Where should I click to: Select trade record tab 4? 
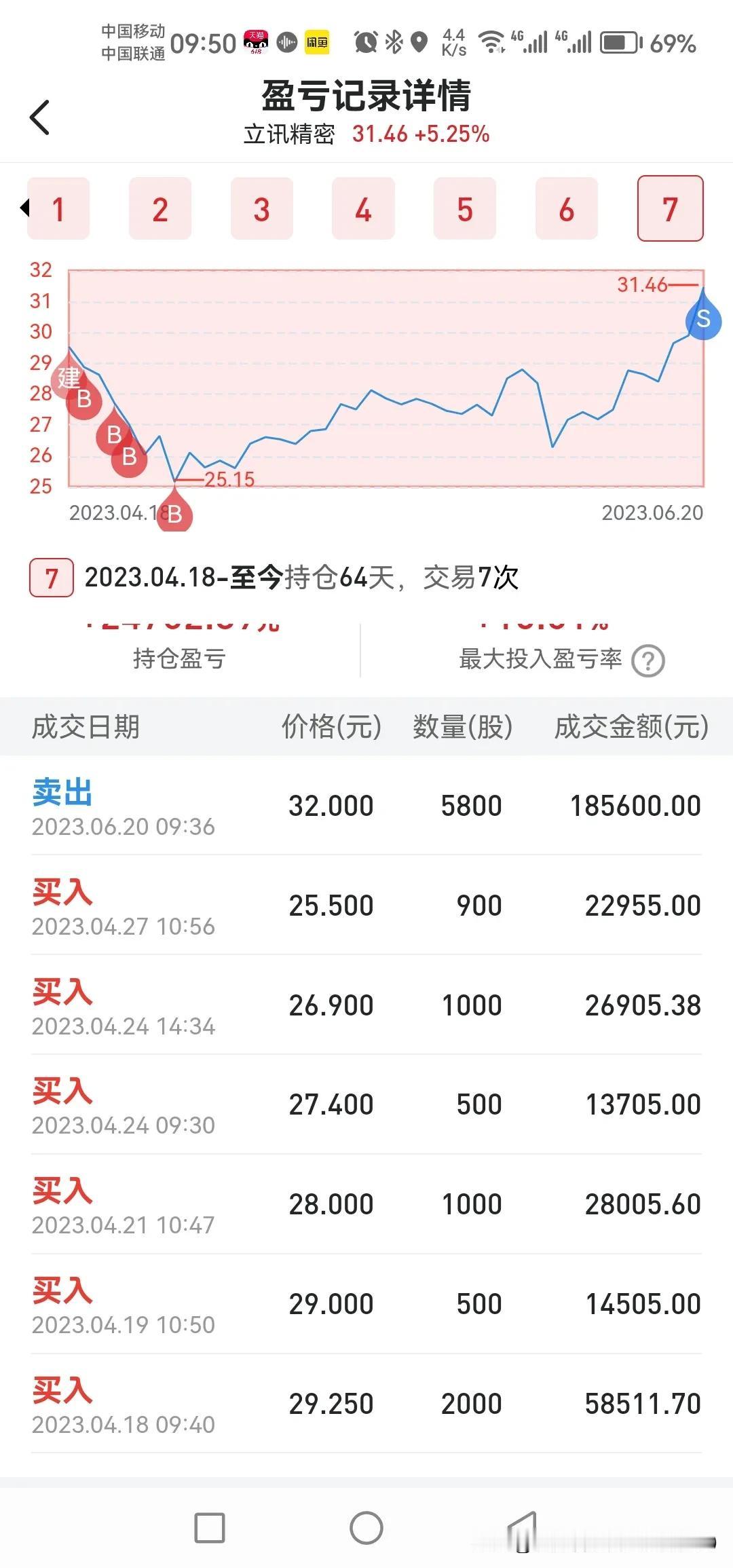click(363, 209)
